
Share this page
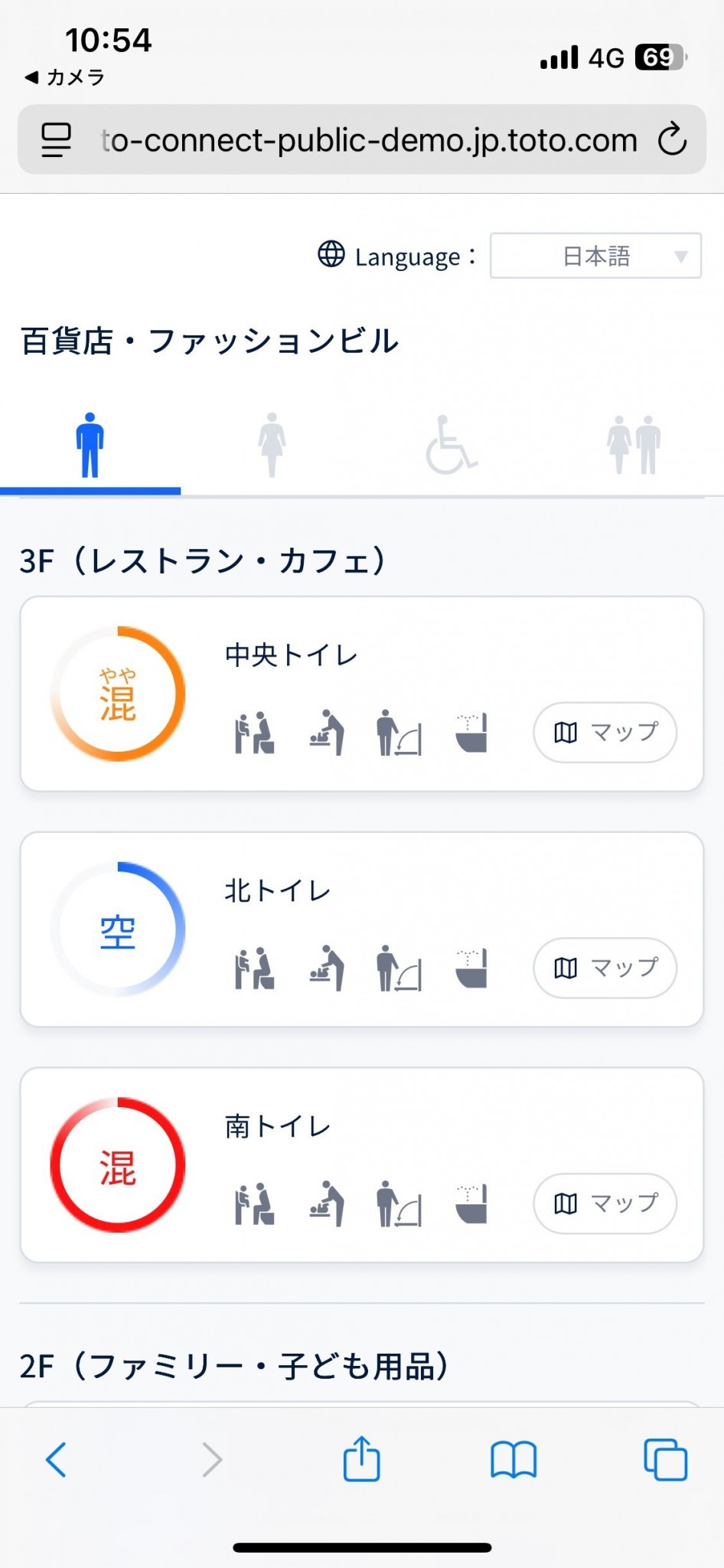361,1459
